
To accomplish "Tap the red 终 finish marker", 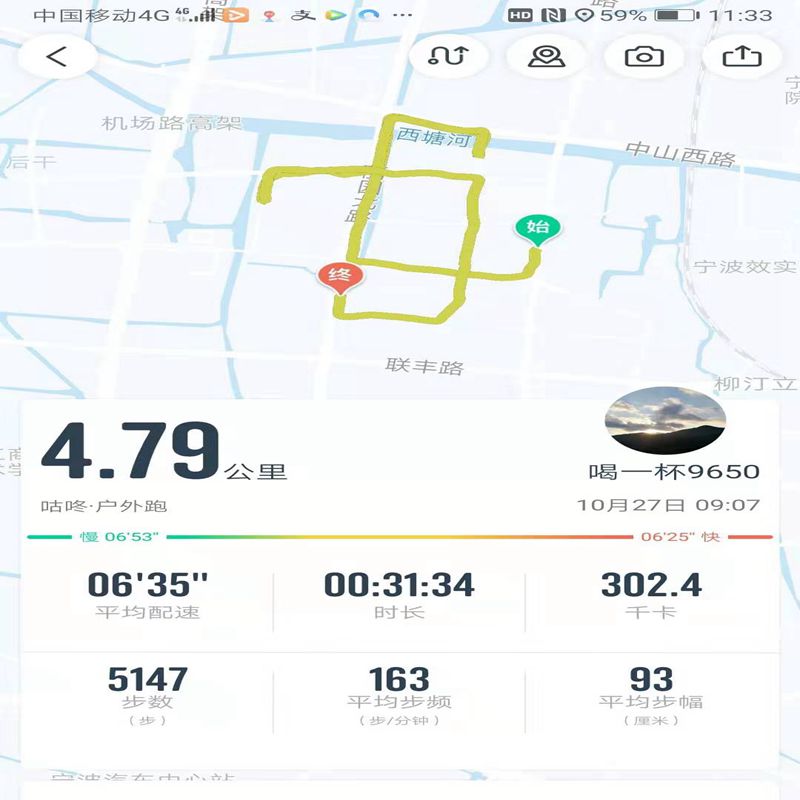I will tap(340, 276).
